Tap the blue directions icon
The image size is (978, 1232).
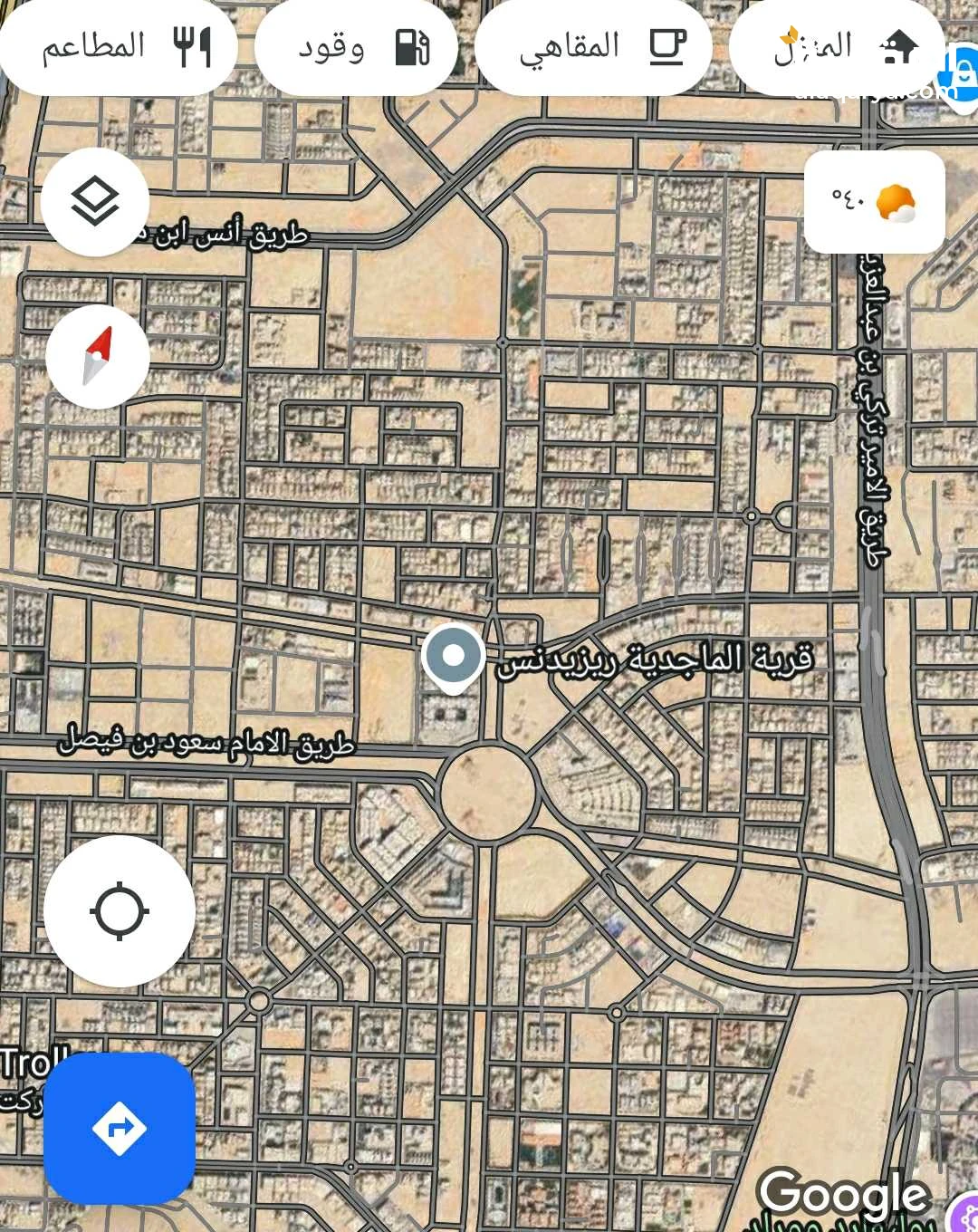click(119, 1128)
